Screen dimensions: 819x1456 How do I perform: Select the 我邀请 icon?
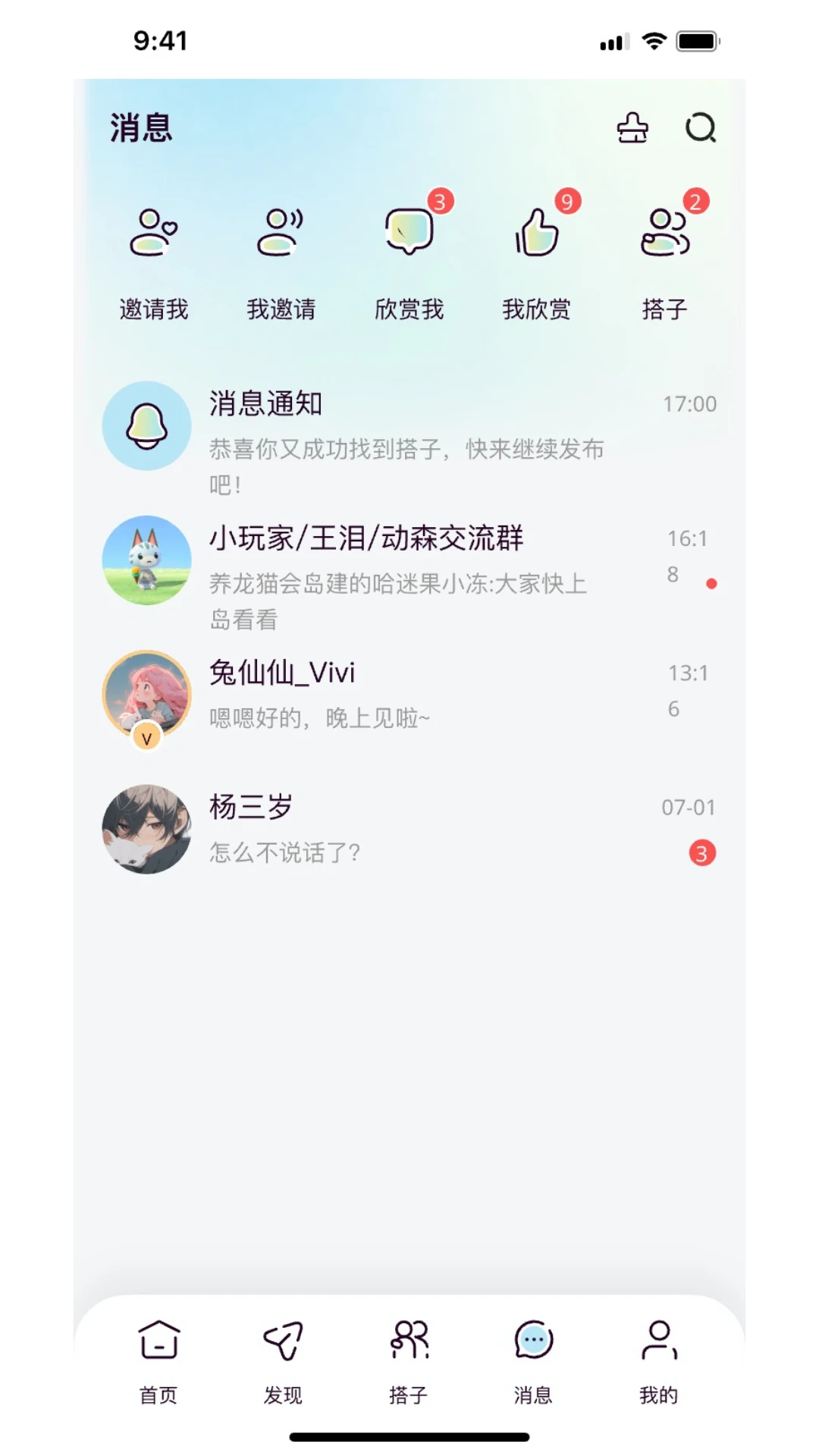[281, 258]
